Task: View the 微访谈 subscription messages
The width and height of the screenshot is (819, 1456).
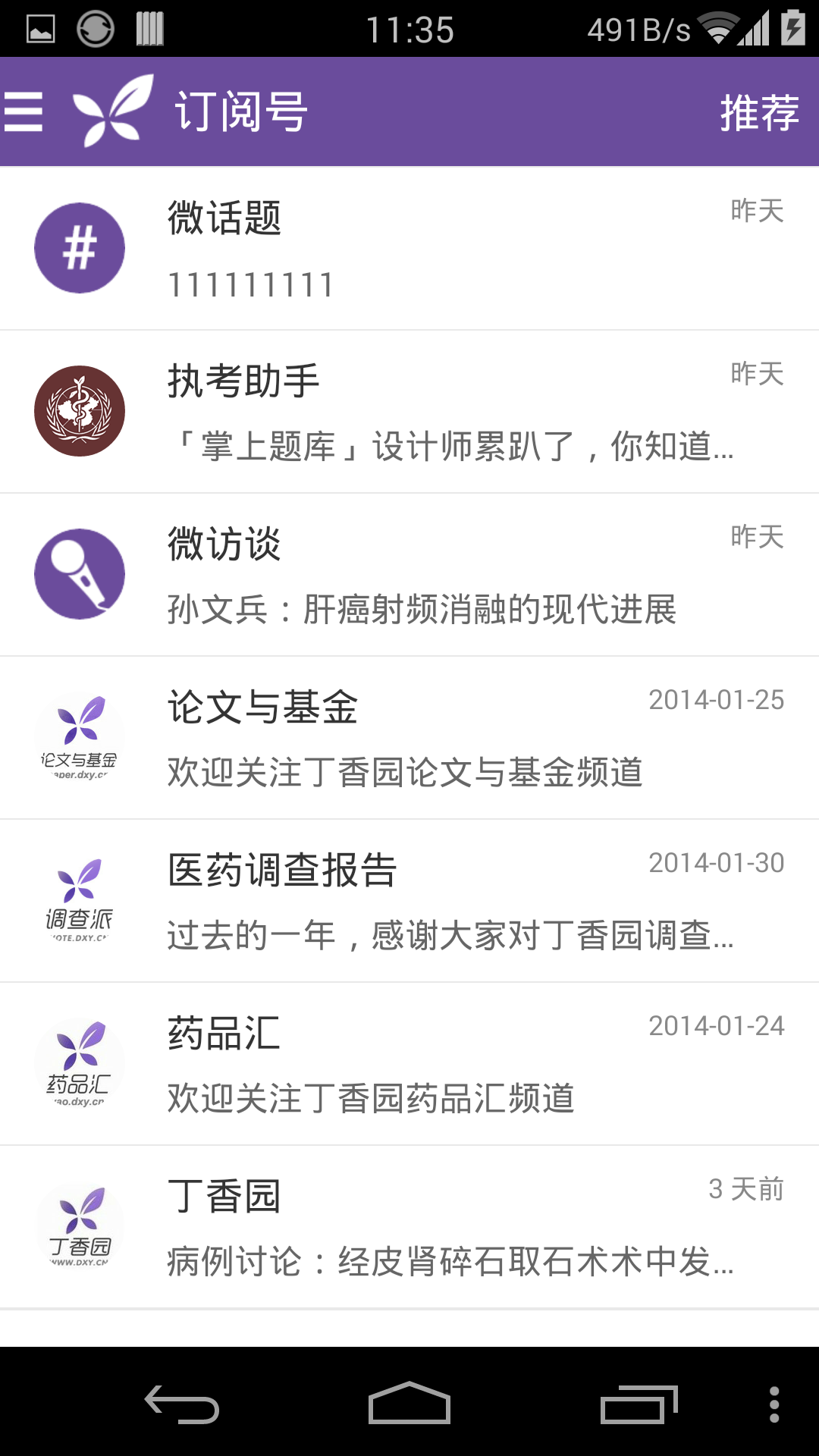Action: pyautogui.click(x=409, y=575)
